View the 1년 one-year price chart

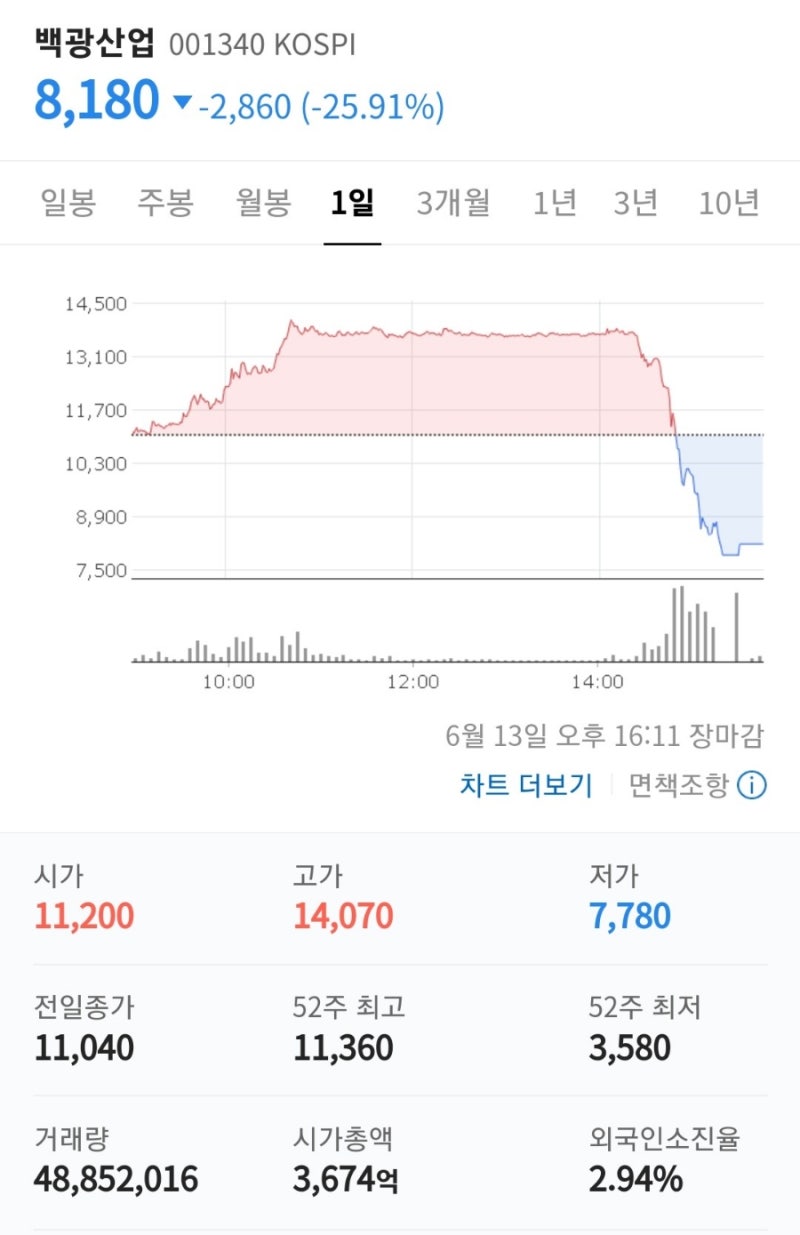click(x=556, y=202)
